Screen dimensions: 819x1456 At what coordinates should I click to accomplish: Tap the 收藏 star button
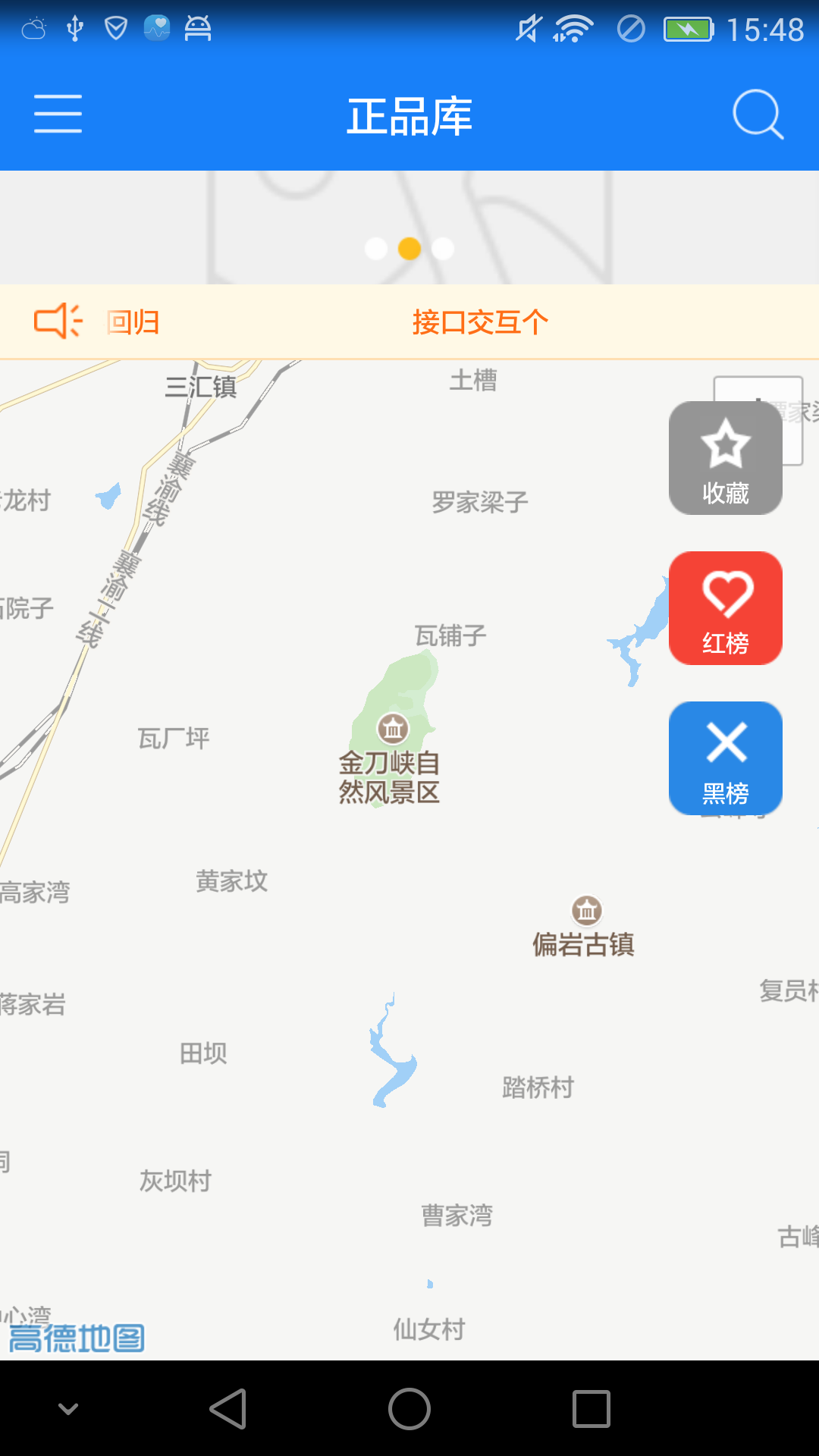coord(725,457)
